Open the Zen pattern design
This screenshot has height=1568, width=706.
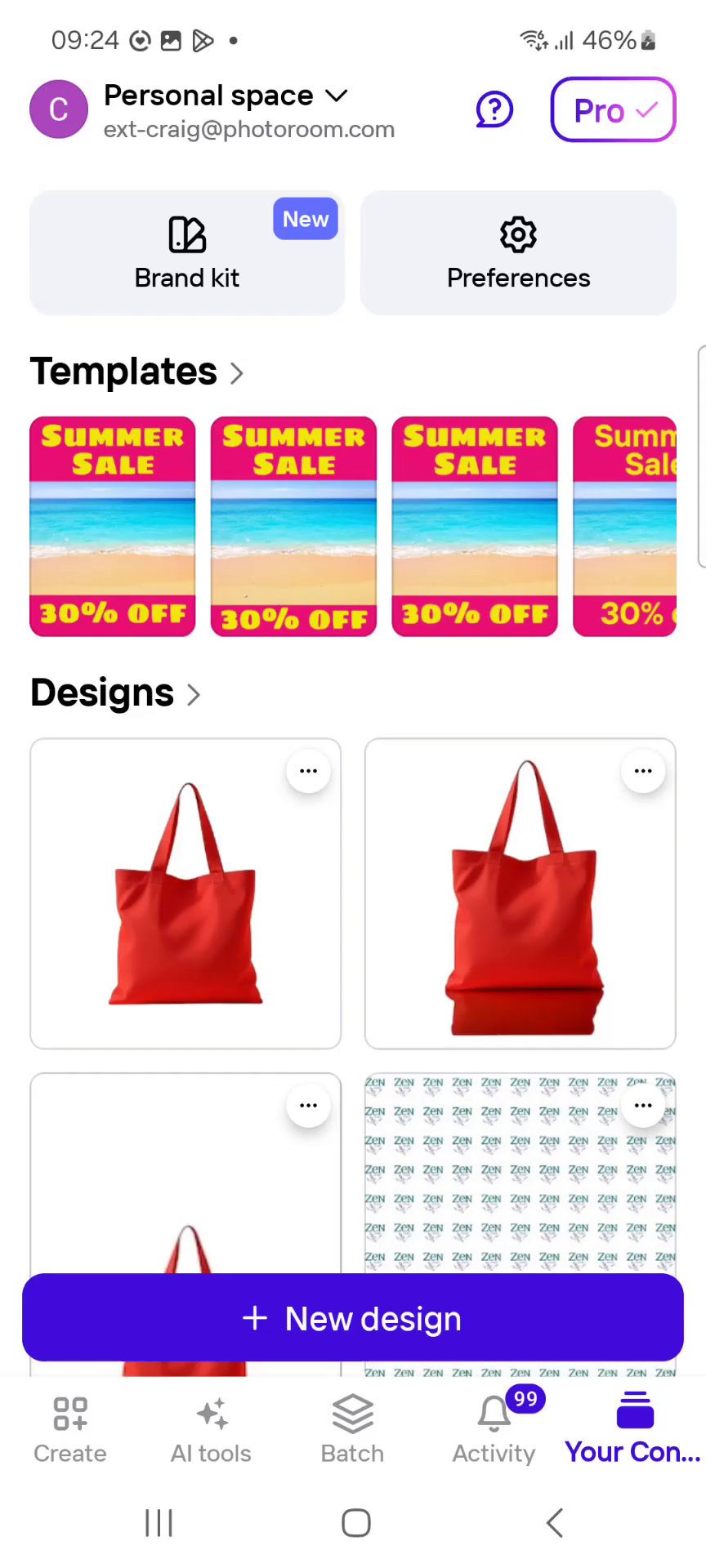pos(507,1184)
